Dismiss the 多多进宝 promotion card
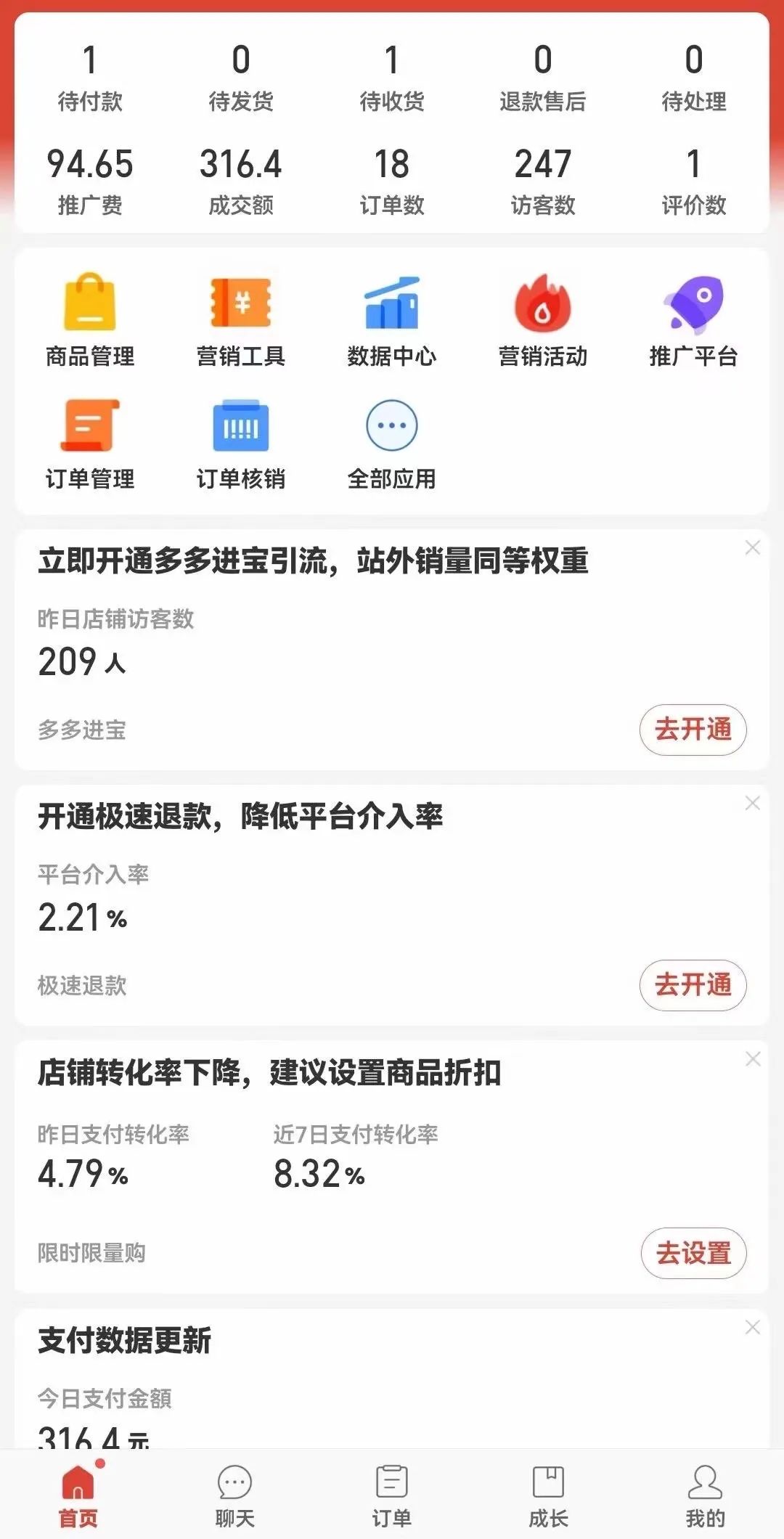Image resolution: width=784 pixels, height=1539 pixels. tap(753, 549)
